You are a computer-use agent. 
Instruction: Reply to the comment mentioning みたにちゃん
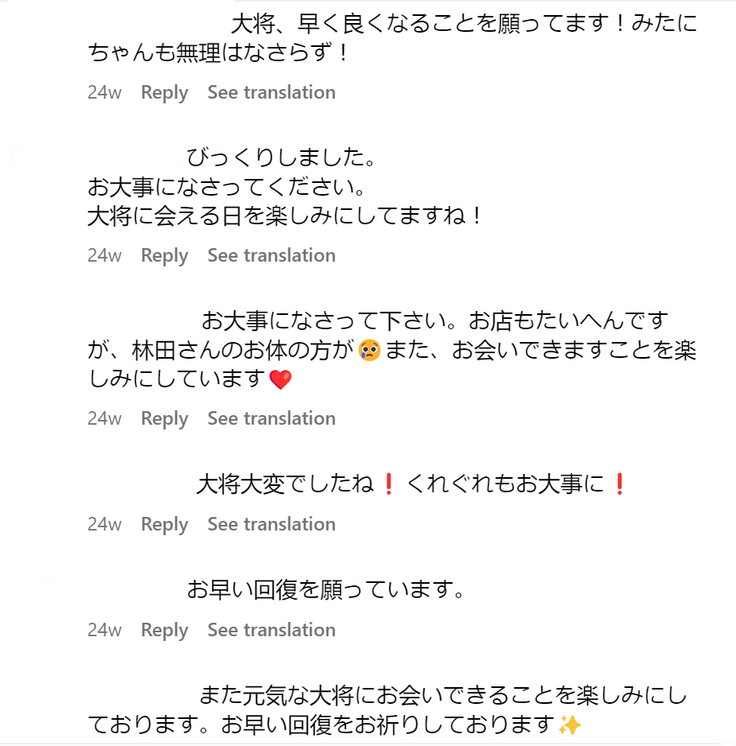point(164,93)
